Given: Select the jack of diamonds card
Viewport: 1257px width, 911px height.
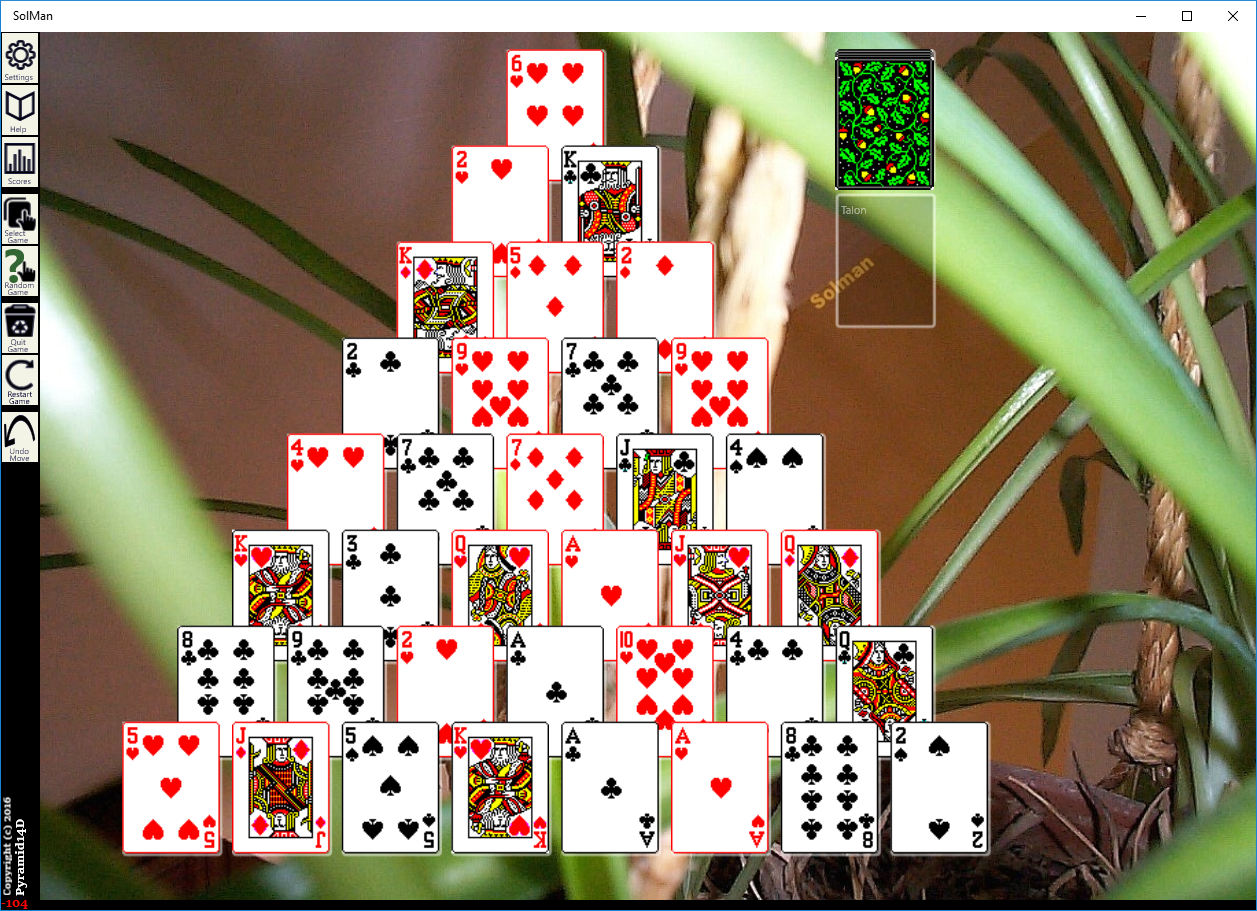Looking at the screenshot, I should click(x=281, y=788).
